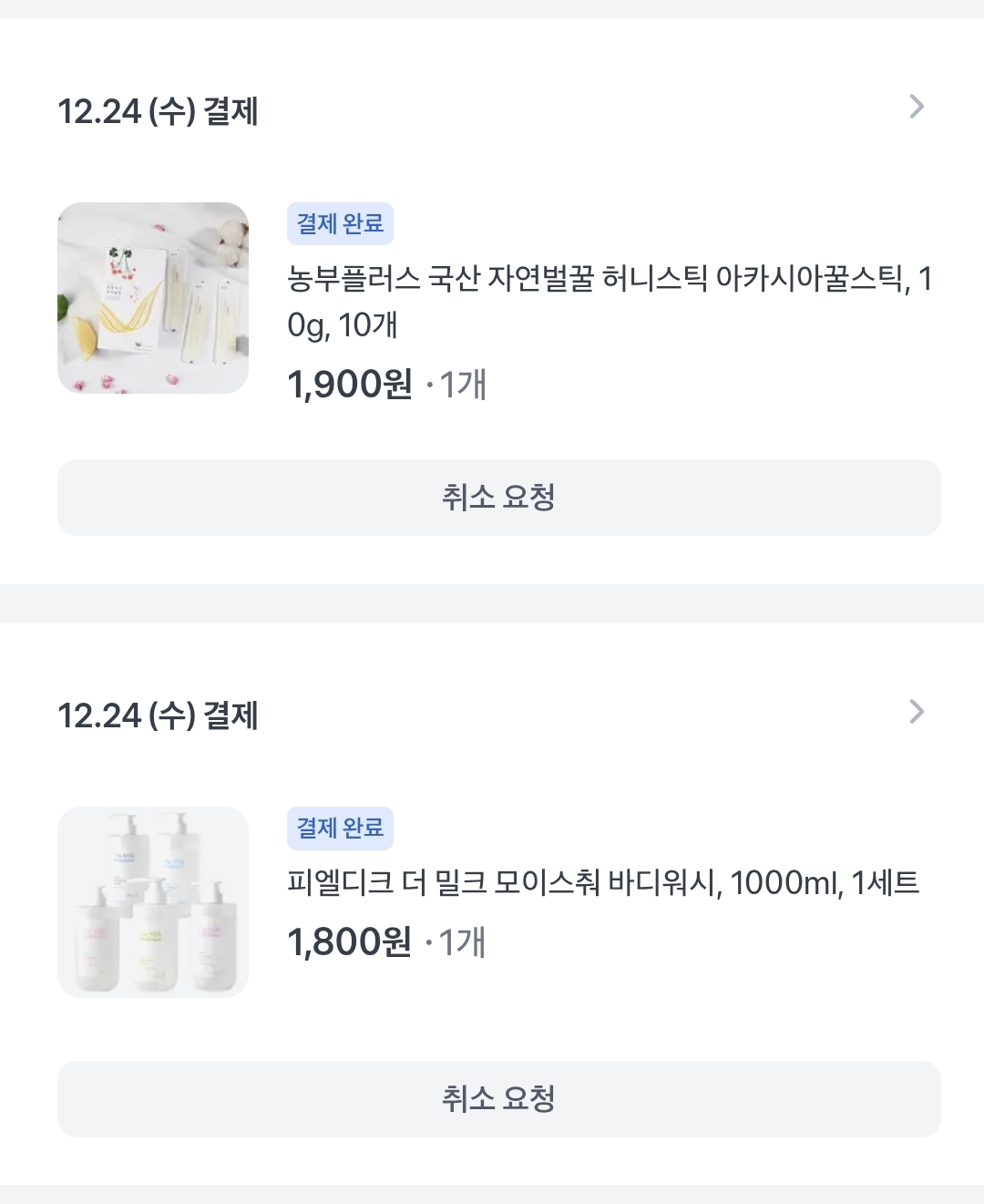Request cancellation of the 1,900원 honey stick order

click(x=498, y=498)
